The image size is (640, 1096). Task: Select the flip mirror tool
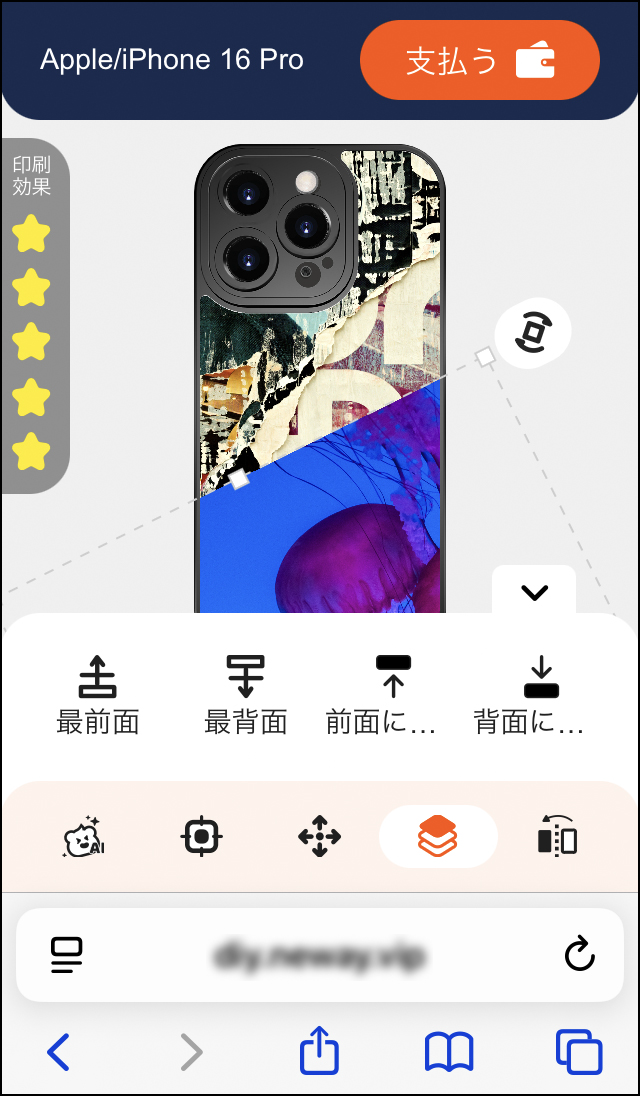(556, 836)
